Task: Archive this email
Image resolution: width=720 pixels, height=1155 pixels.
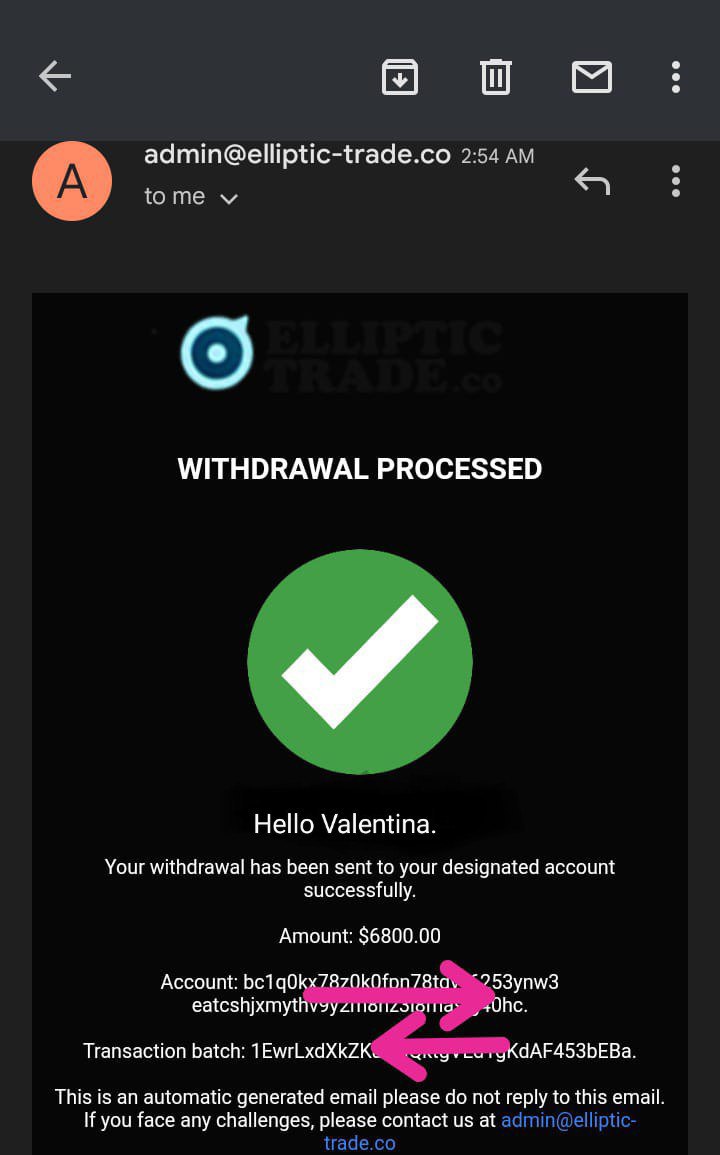Action: point(399,77)
